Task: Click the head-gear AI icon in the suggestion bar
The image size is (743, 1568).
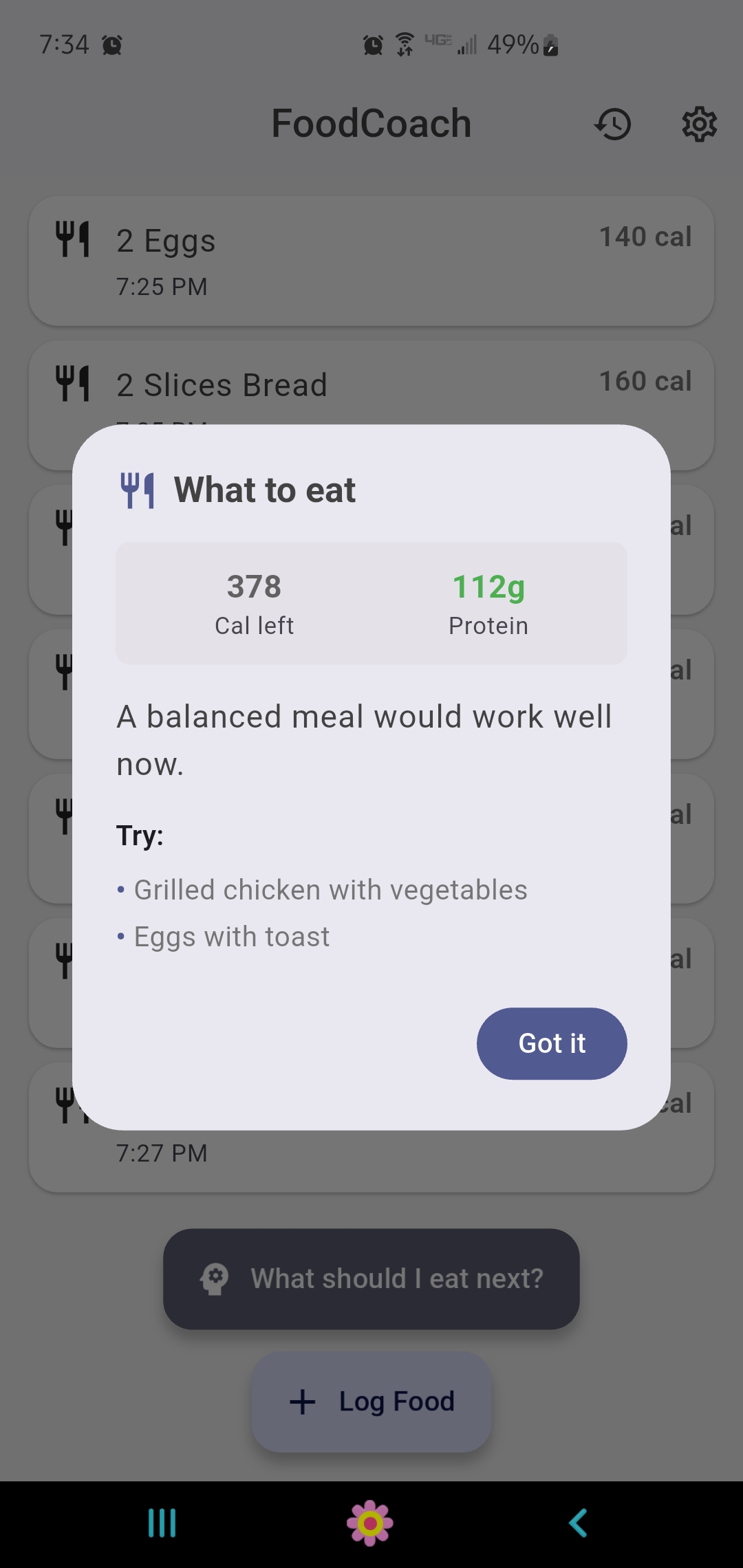Action: pyautogui.click(x=214, y=1278)
